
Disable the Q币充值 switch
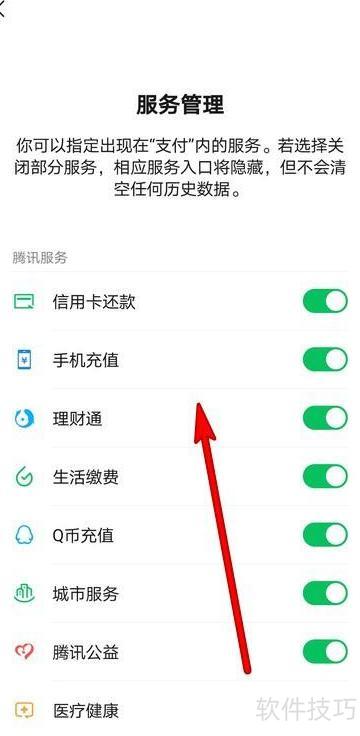[325, 535]
